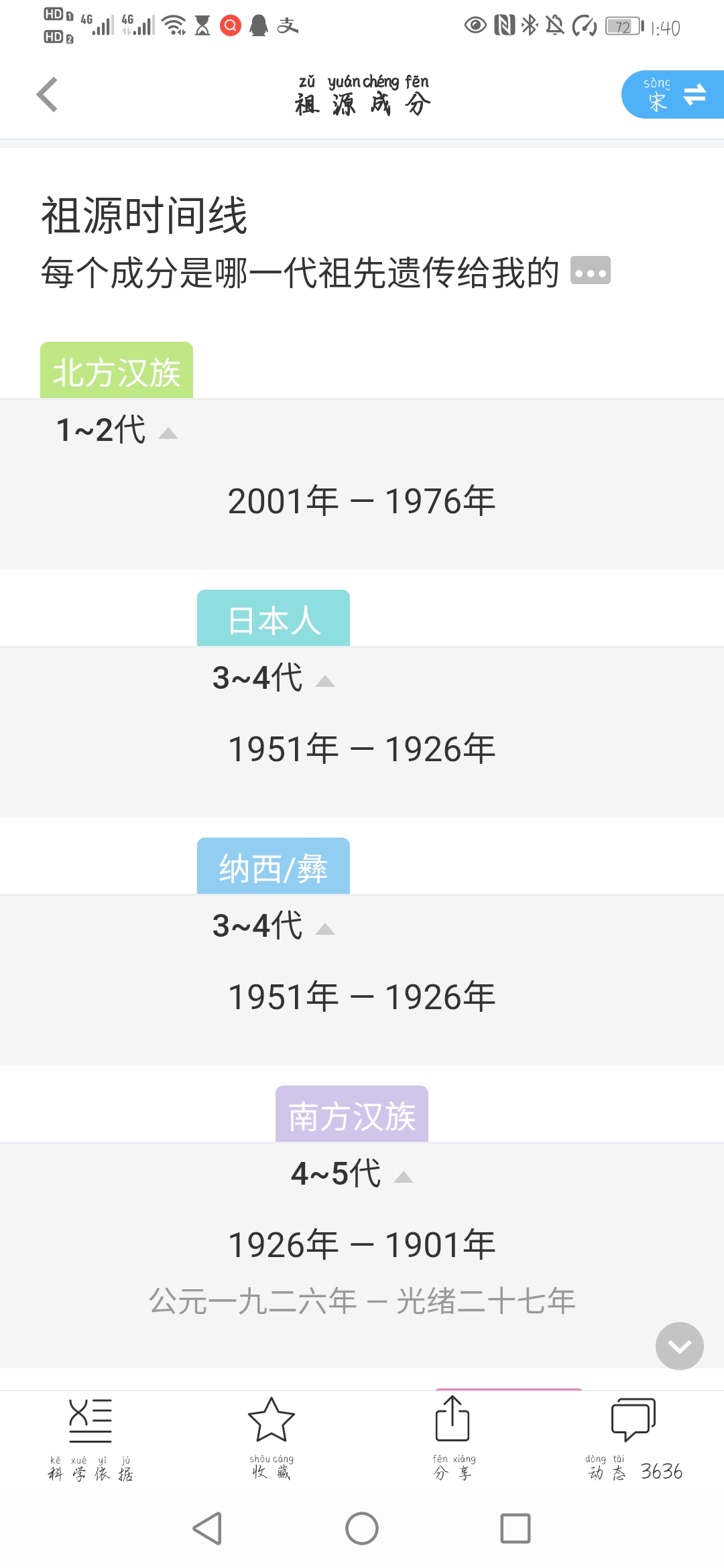Screen dimensions: 724x1568
Task: Open 科学依据 at the bottom bar
Action: (x=90, y=1438)
